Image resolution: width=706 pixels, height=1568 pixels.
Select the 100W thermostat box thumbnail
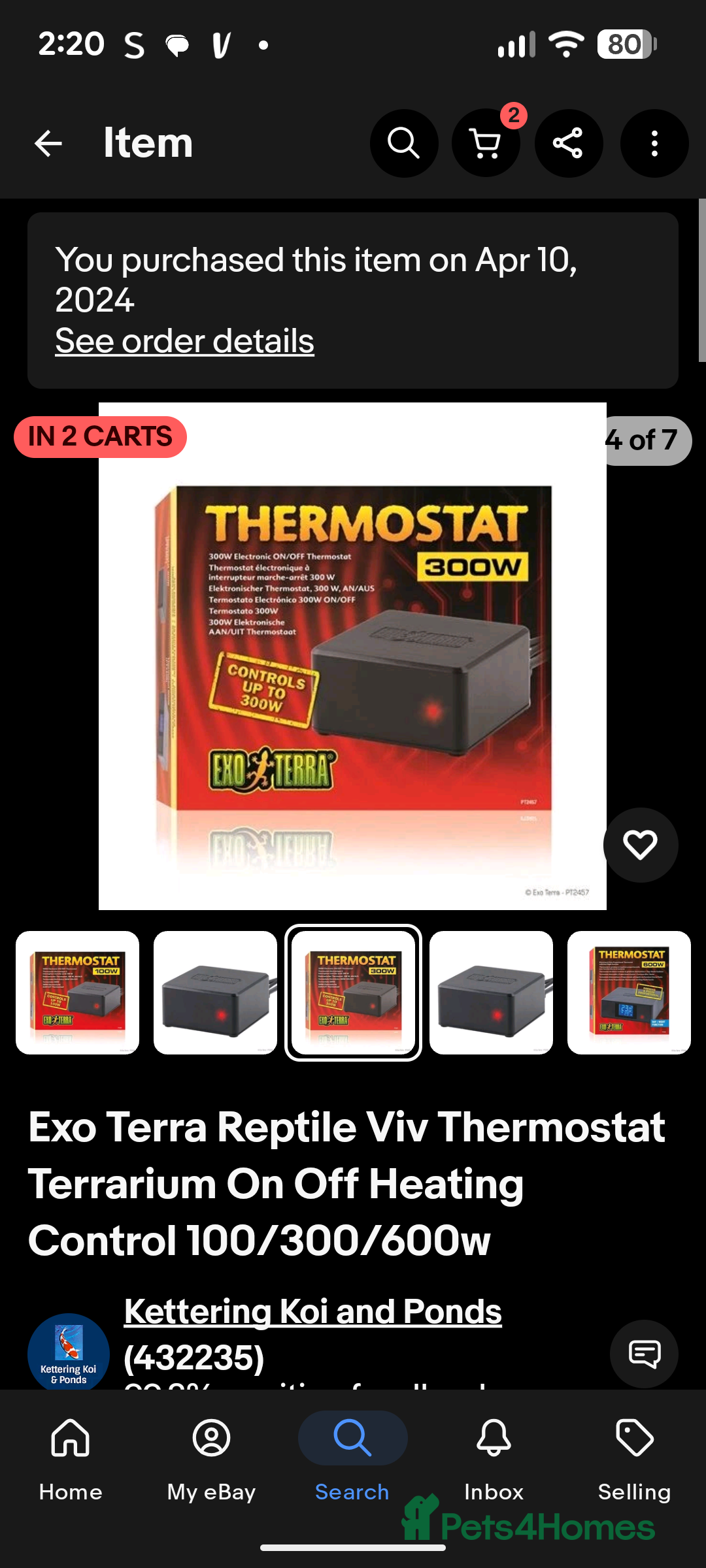(x=78, y=992)
